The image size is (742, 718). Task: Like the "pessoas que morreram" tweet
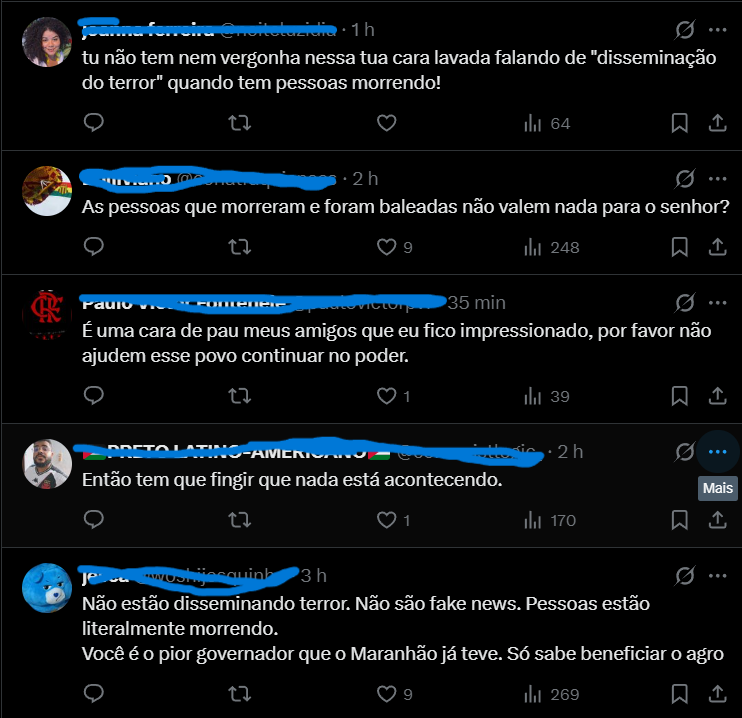pyautogui.click(x=387, y=246)
